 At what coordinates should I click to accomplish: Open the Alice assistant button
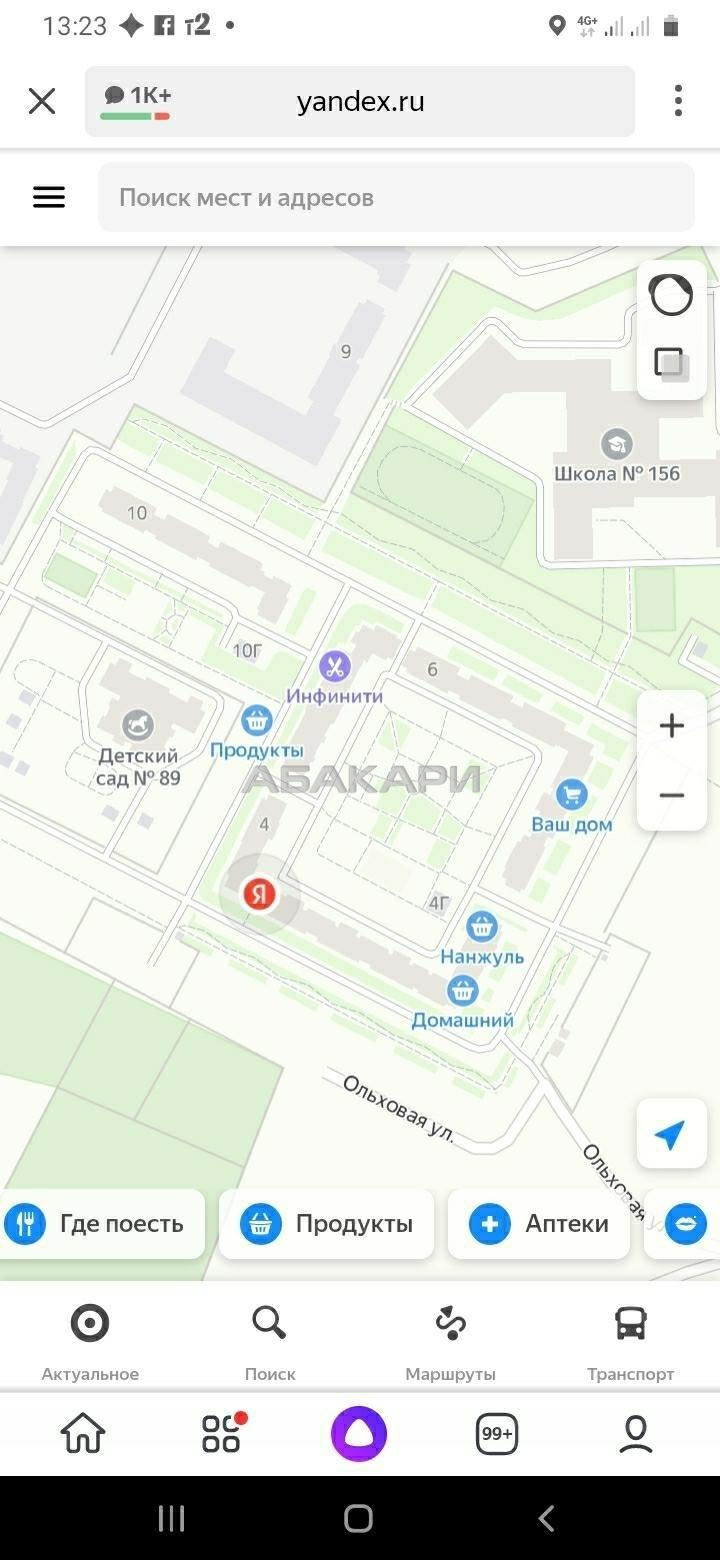click(359, 1434)
